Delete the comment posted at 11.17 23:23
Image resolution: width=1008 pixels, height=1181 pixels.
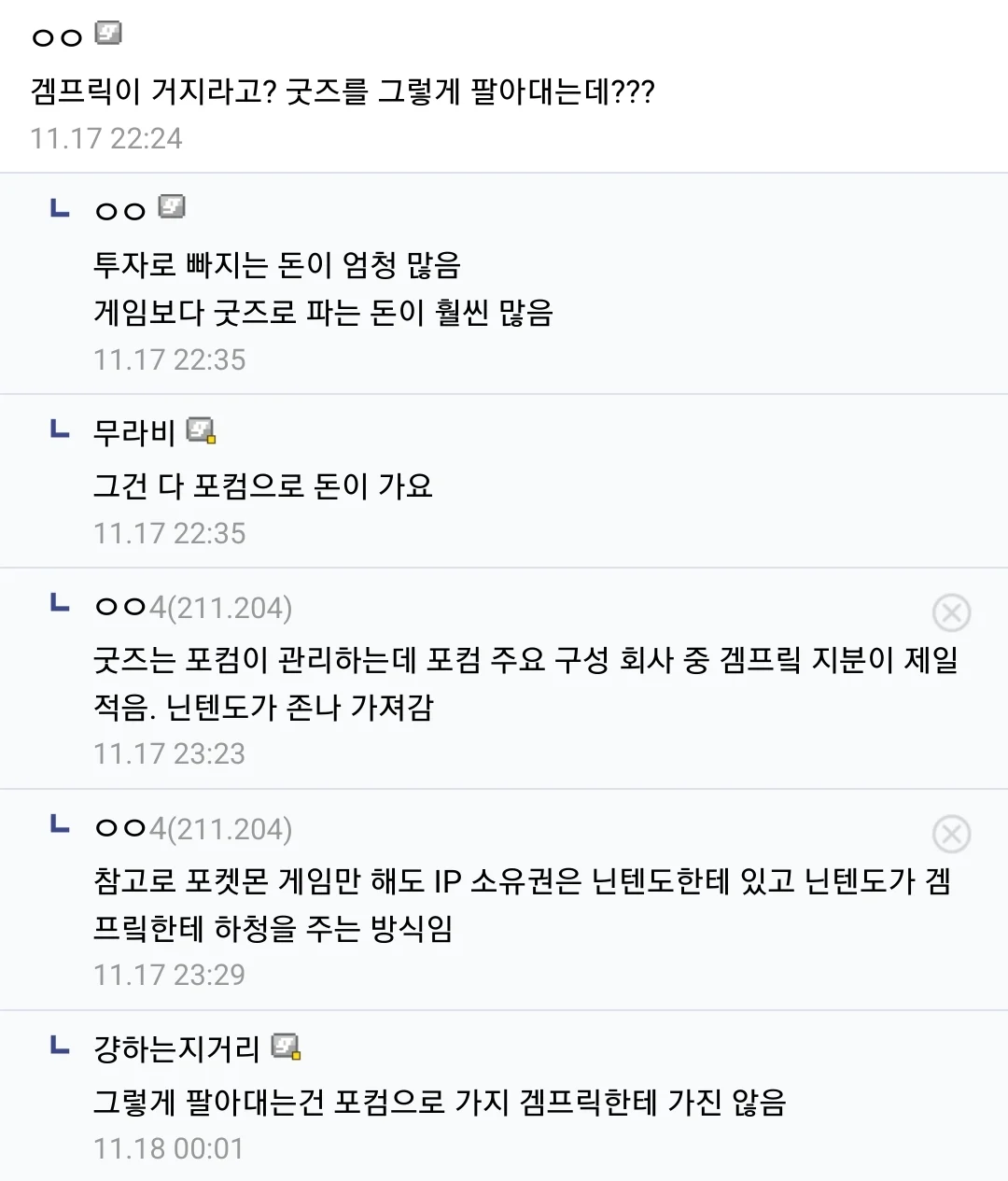click(951, 613)
